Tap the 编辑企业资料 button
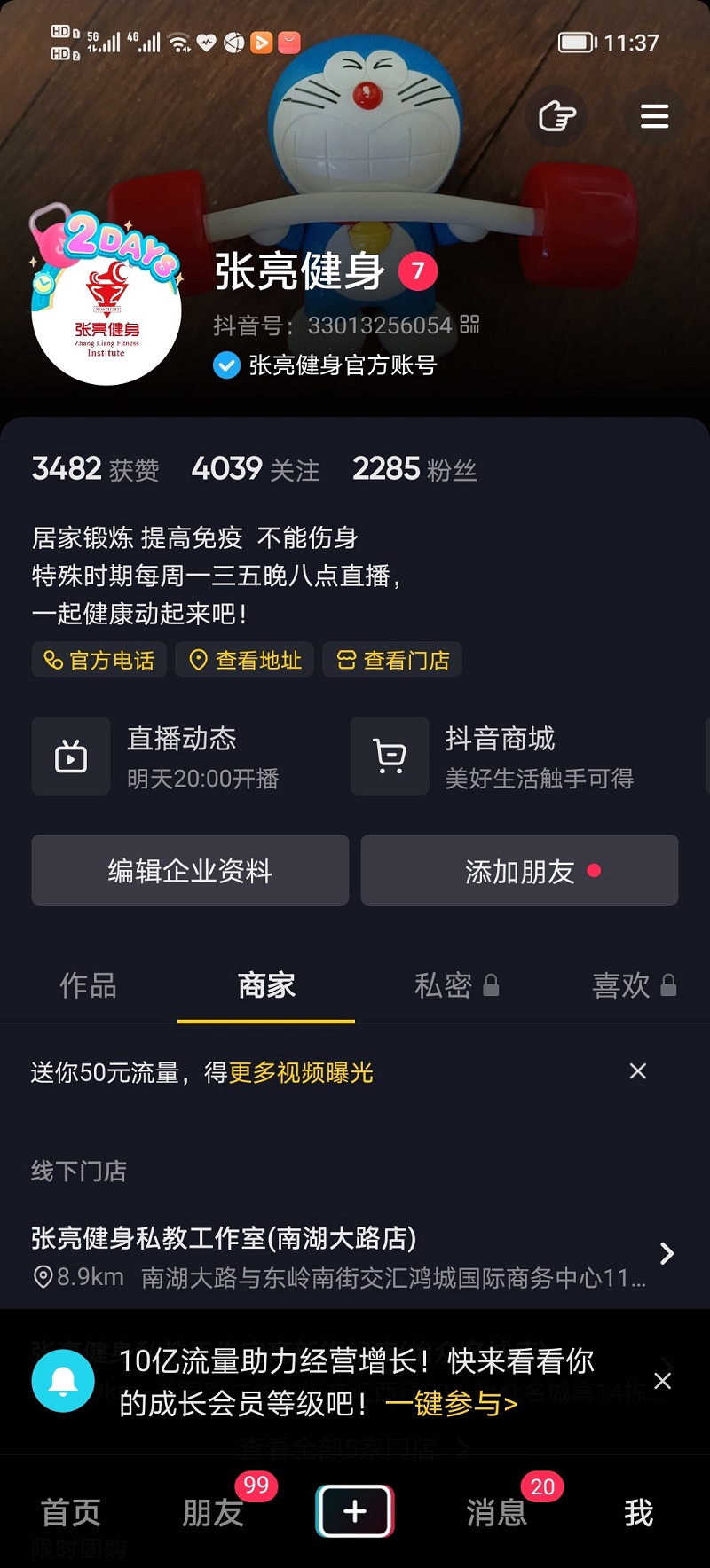 tap(190, 870)
